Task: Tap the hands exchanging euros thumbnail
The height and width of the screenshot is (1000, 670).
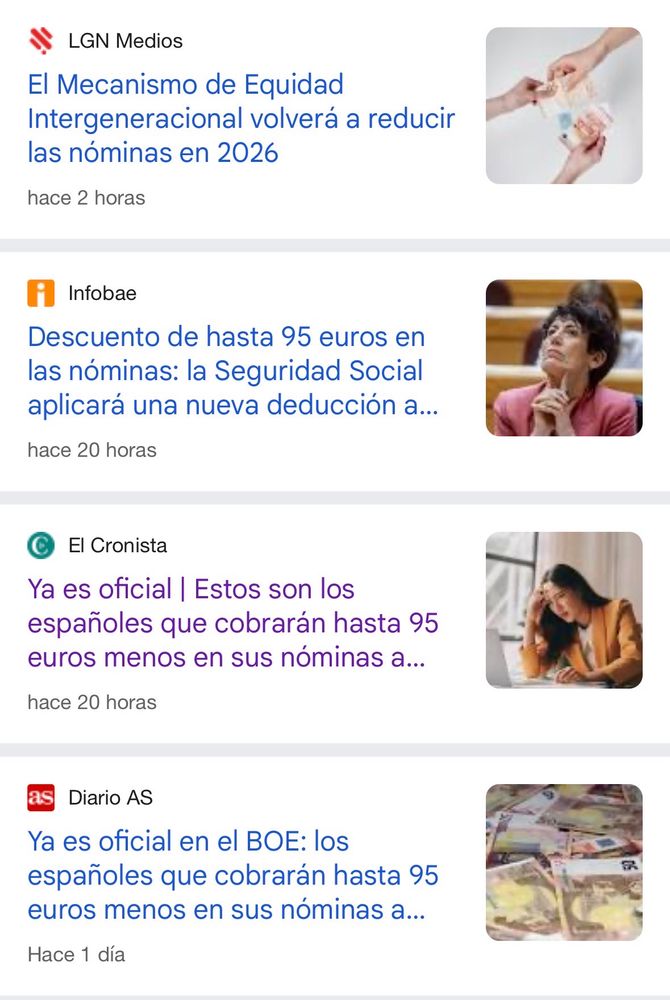Action: tap(564, 106)
